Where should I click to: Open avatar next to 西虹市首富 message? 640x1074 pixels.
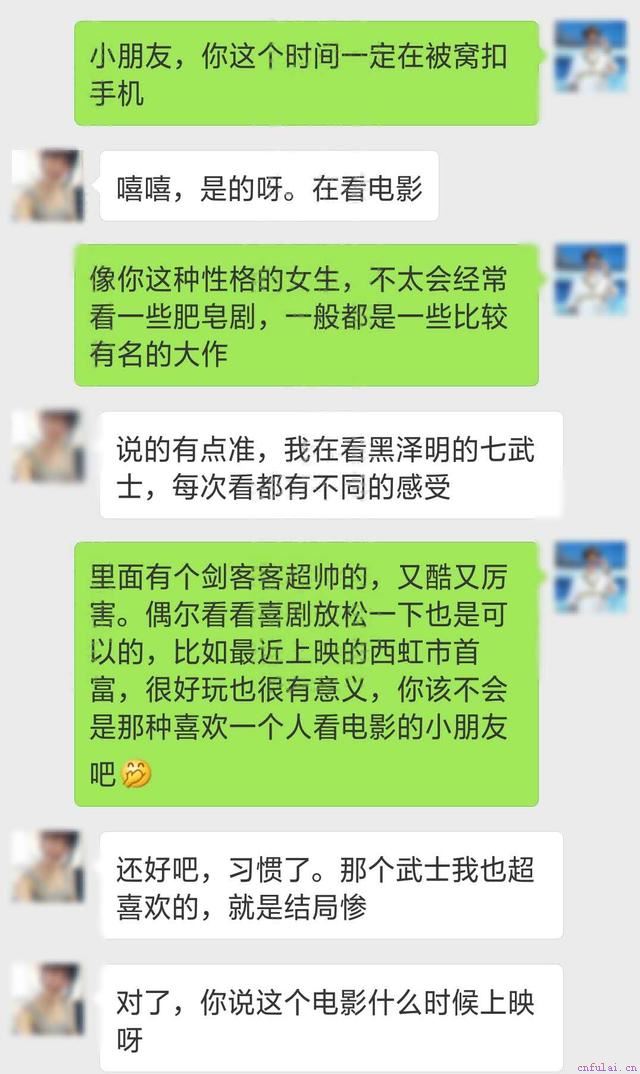coord(590,577)
